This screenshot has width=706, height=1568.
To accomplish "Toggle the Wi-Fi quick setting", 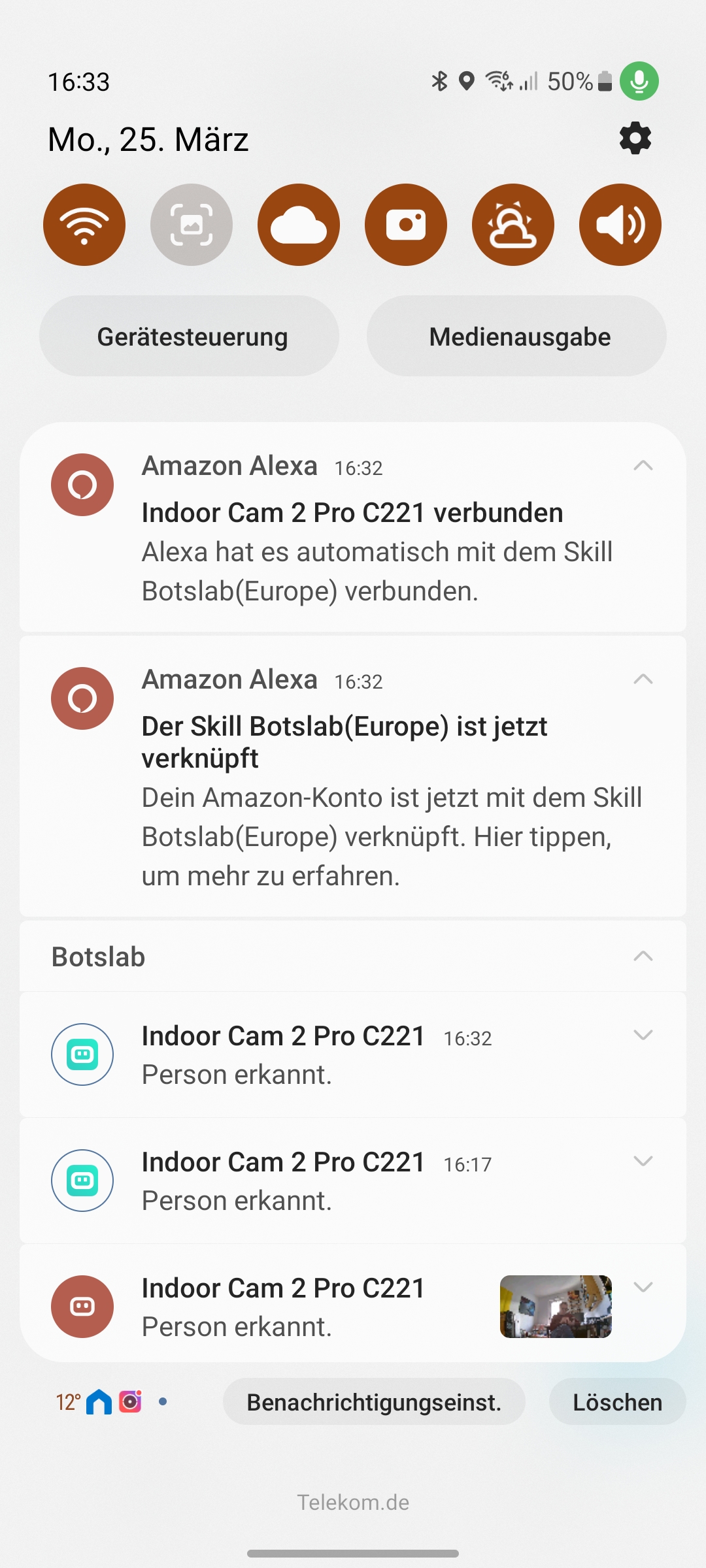I will pyautogui.click(x=84, y=225).
